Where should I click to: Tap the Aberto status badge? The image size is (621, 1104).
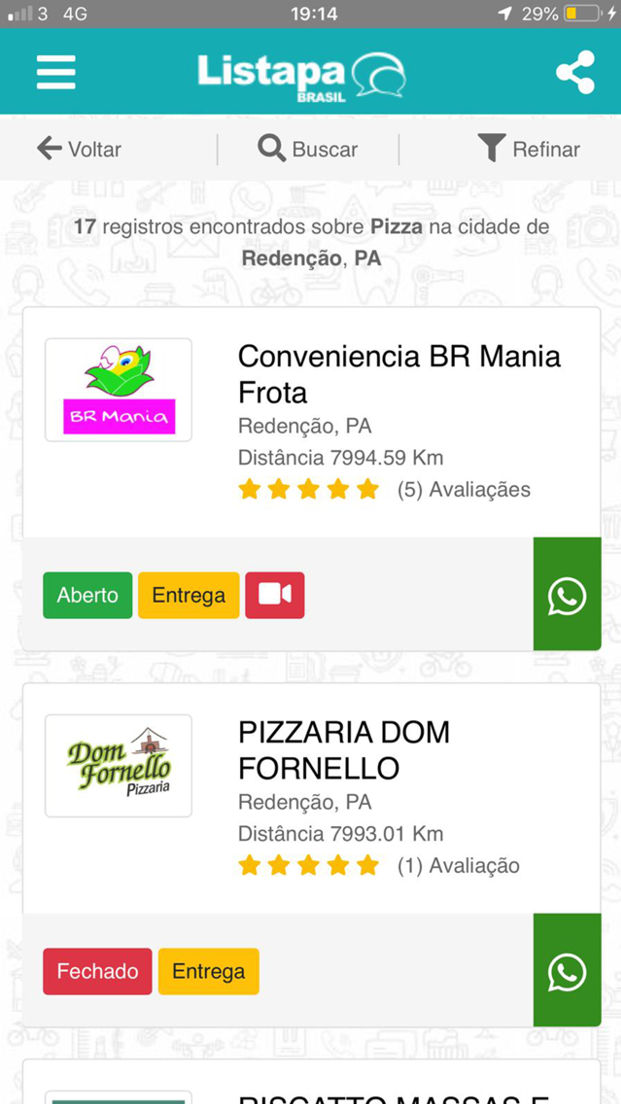click(87, 595)
